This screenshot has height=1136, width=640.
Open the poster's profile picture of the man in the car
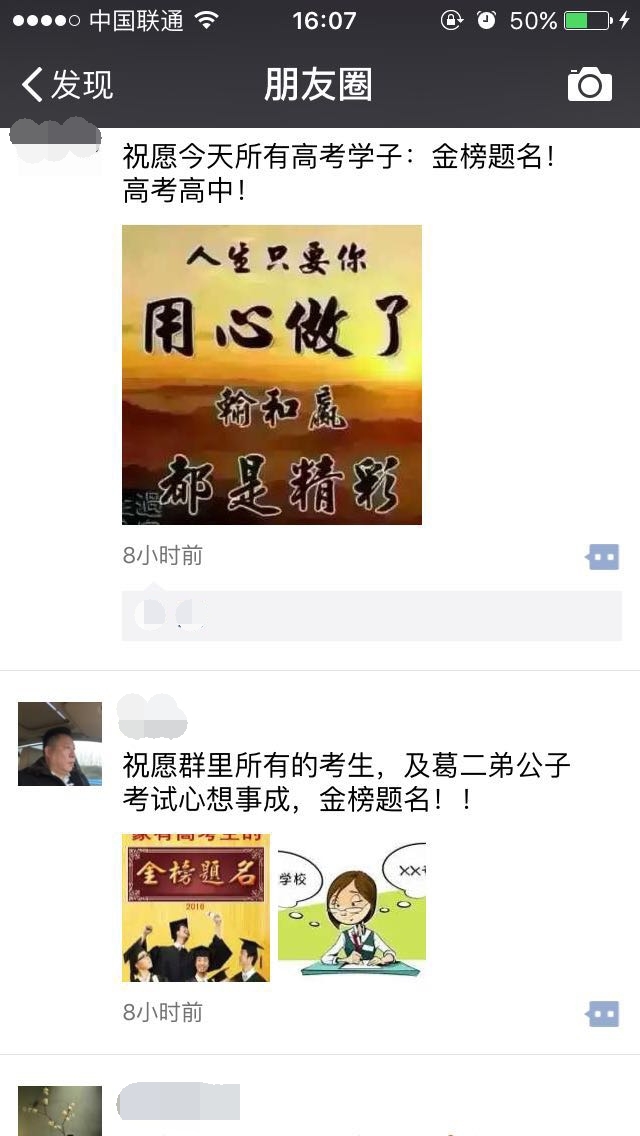pos(60,743)
